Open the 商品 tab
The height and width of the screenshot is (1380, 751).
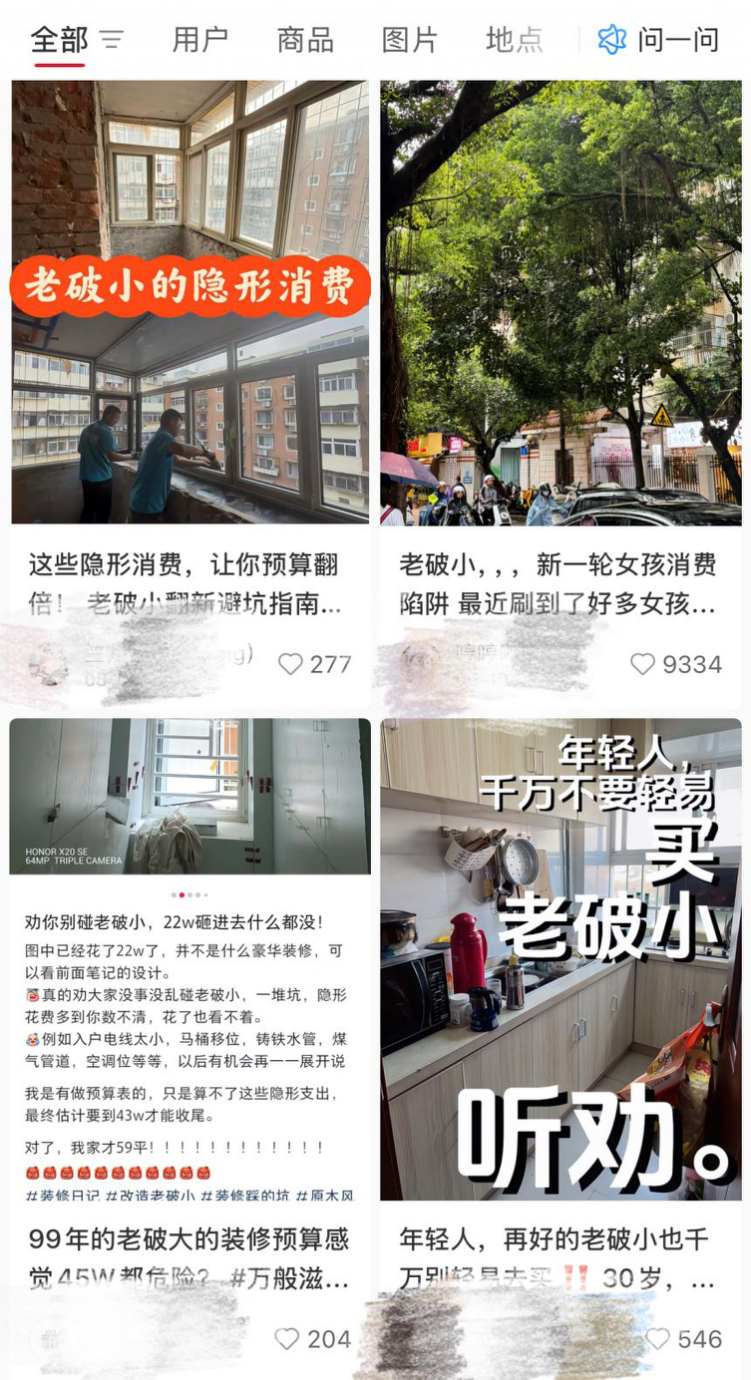304,40
